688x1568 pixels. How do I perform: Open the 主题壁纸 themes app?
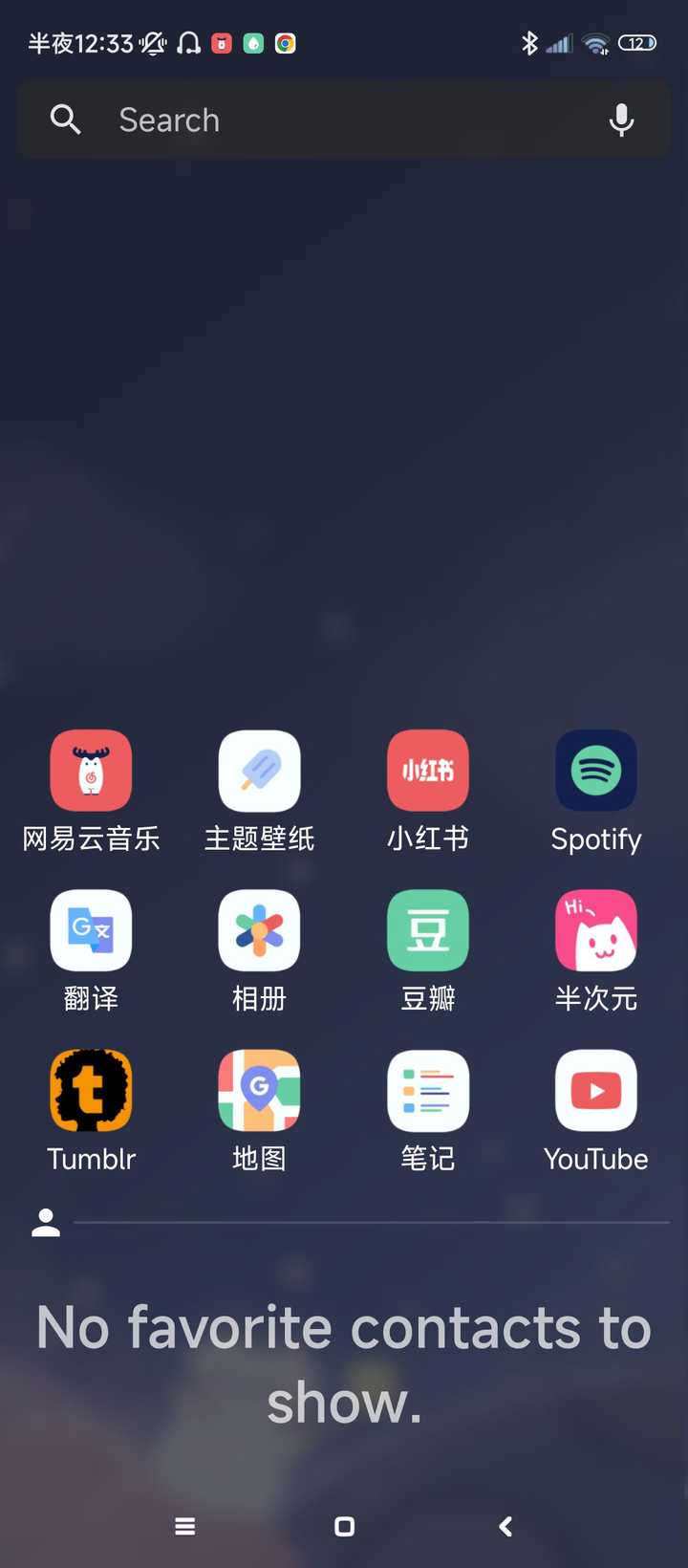click(x=259, y=771)
